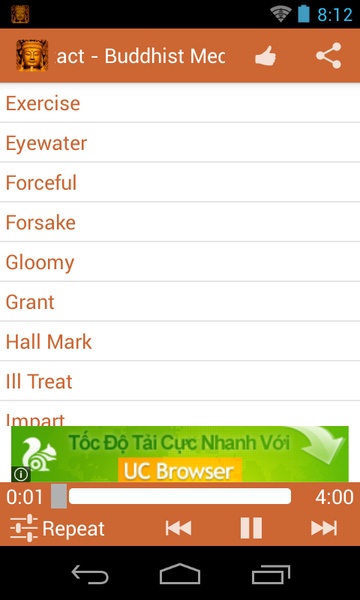The width and height of the screenshot is (360, 600).
Task: Select the Grant track
Action: [180, 302]
